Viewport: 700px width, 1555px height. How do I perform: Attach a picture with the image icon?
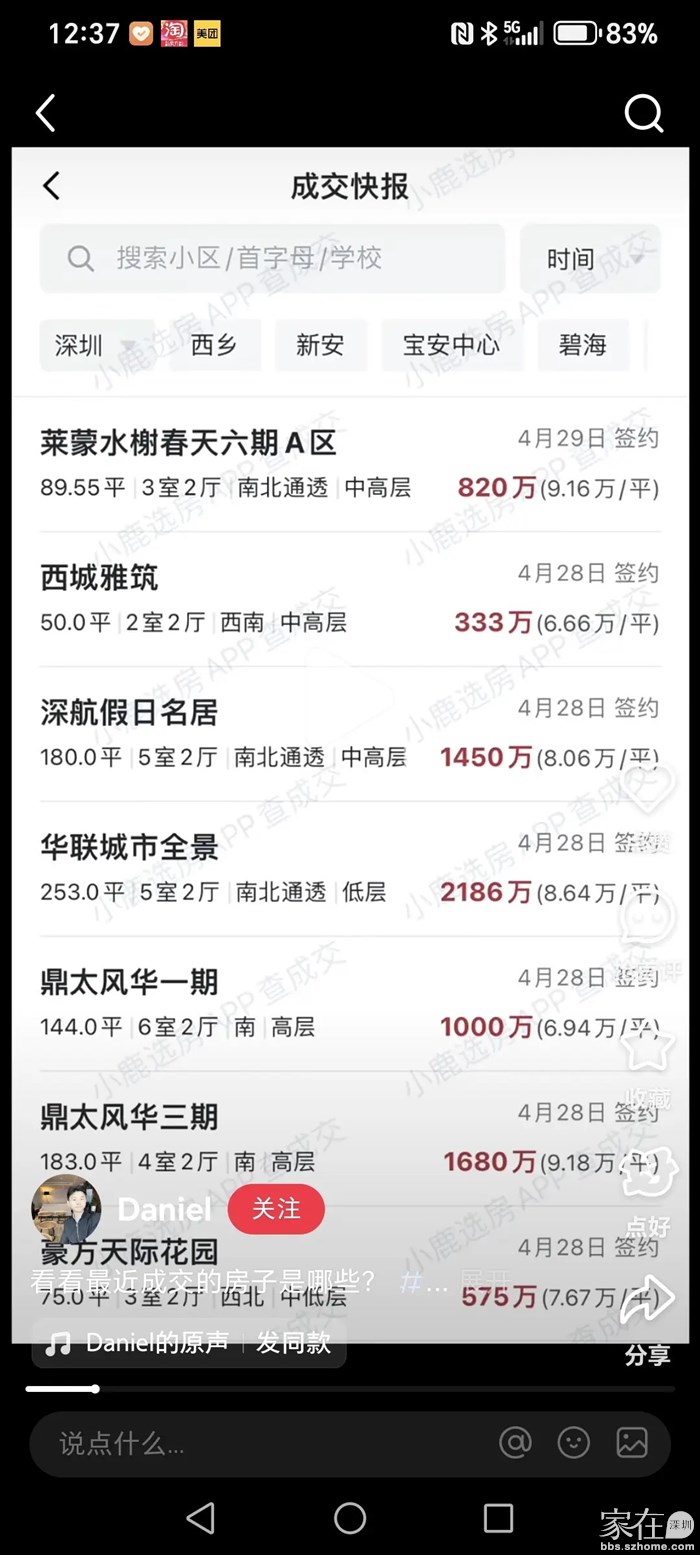(x=632, y=1442)
